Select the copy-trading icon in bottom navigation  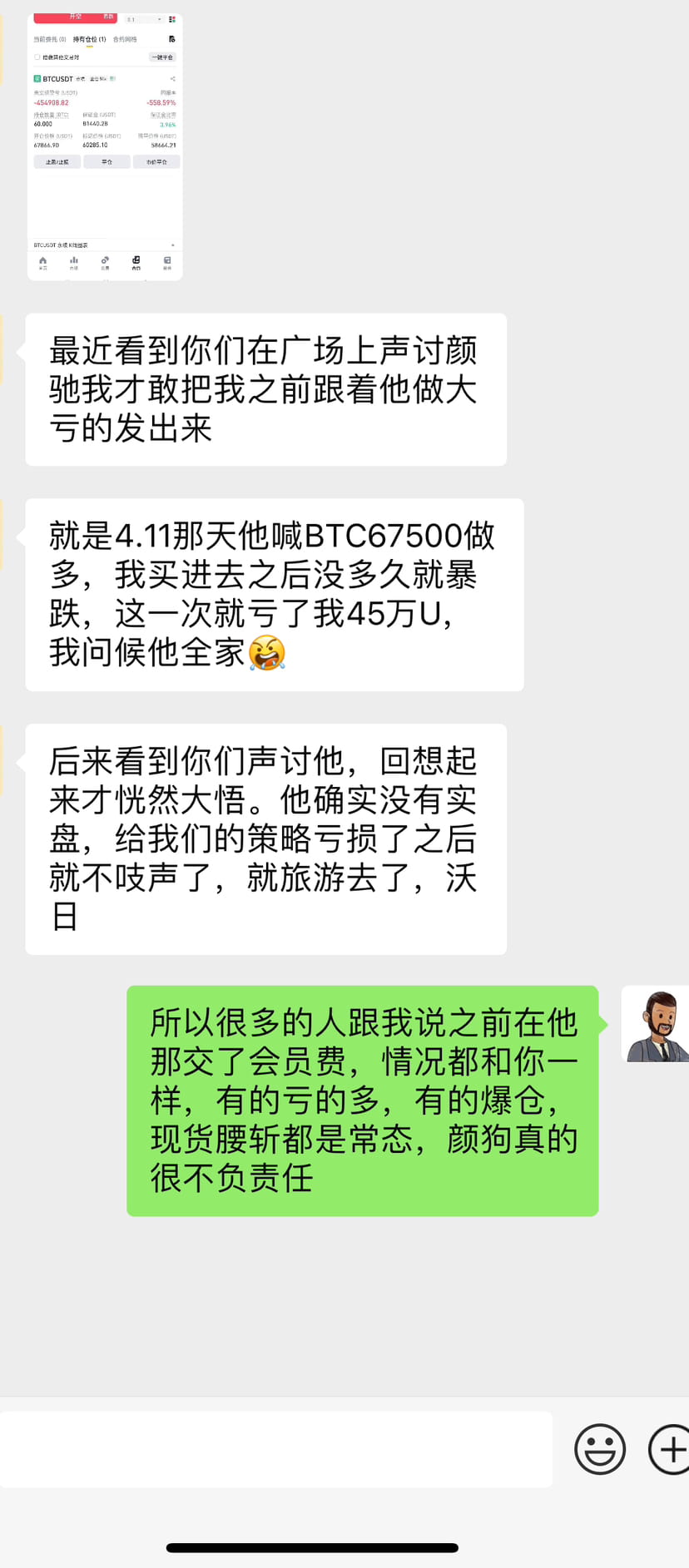point(105,260)
